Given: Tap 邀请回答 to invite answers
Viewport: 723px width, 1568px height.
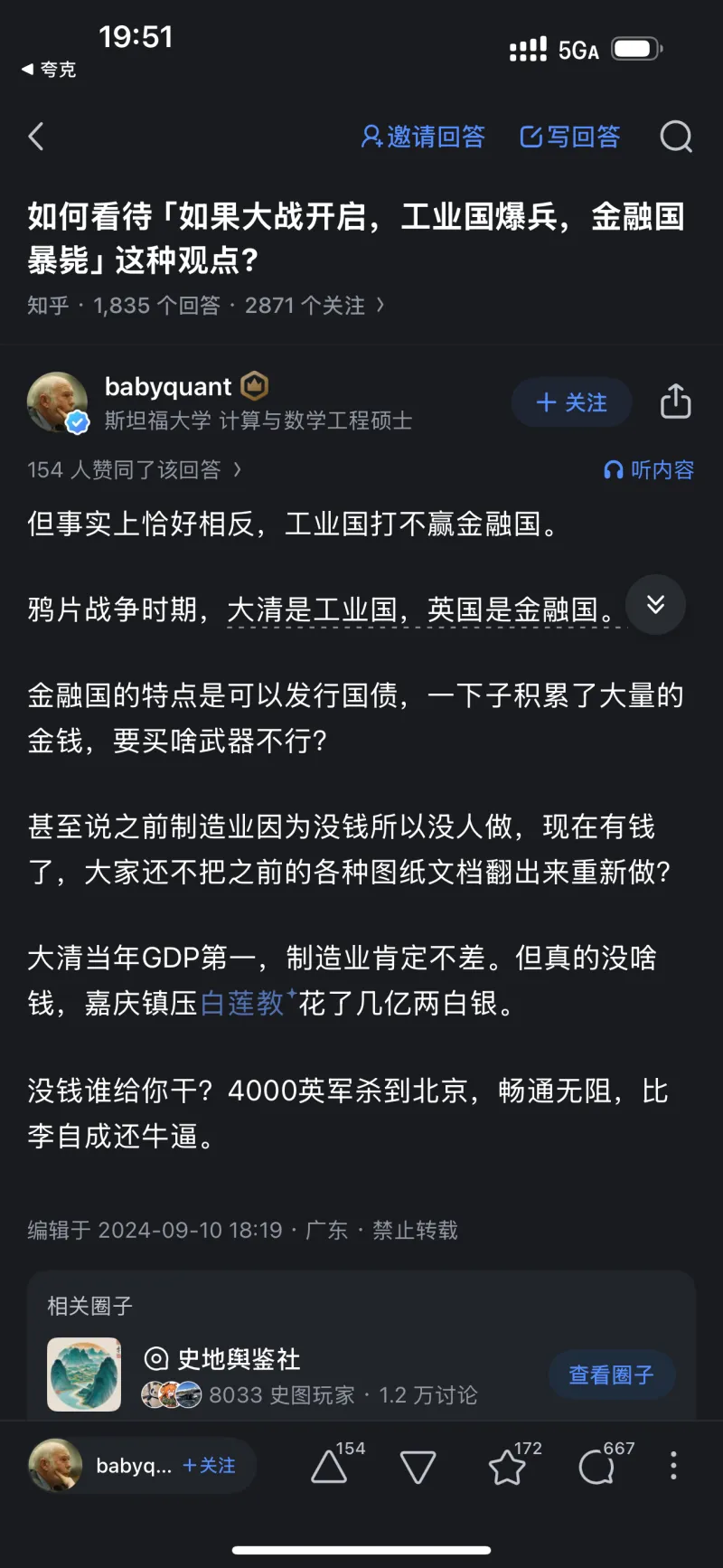Looking at the screenshot, I should coord(423,137).
